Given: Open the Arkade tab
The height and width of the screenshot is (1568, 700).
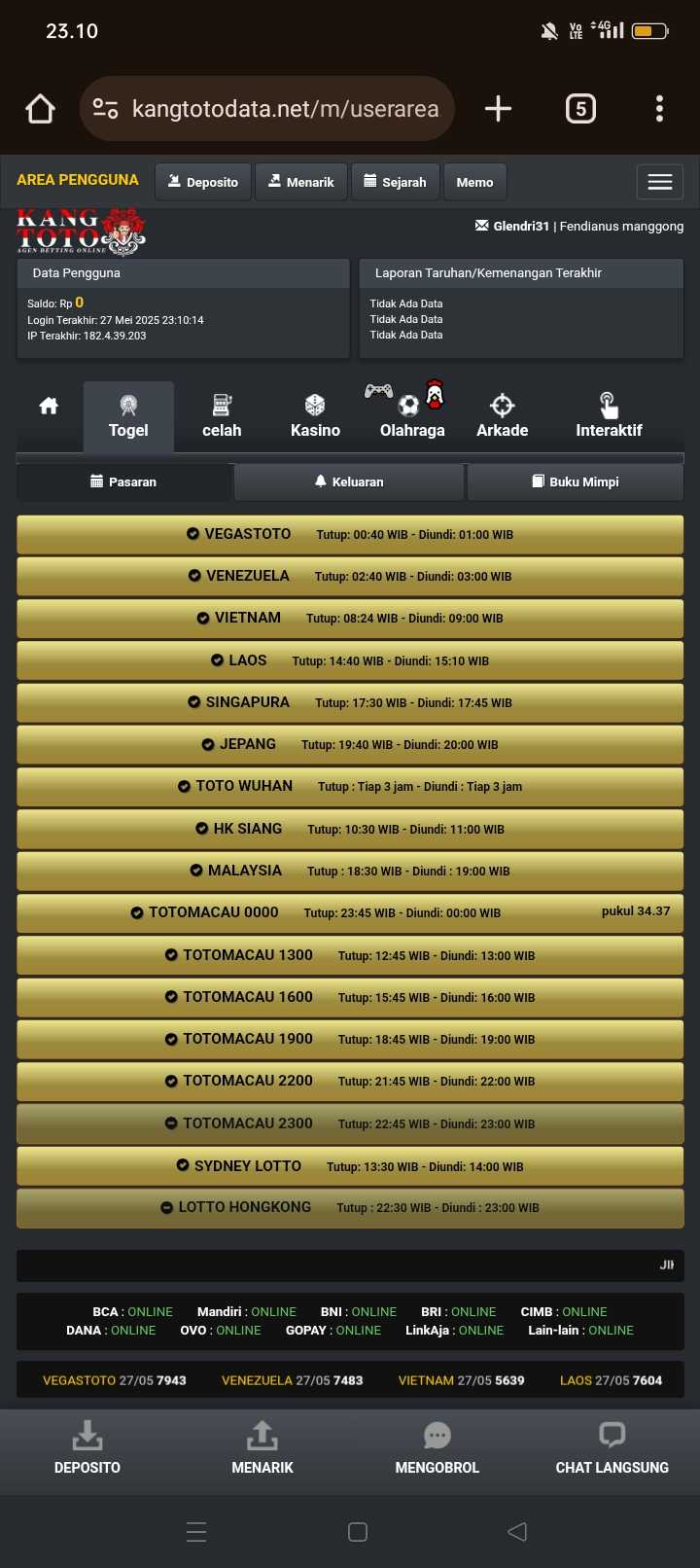Looking at the screenshot, I should click(x=502, y=416).
